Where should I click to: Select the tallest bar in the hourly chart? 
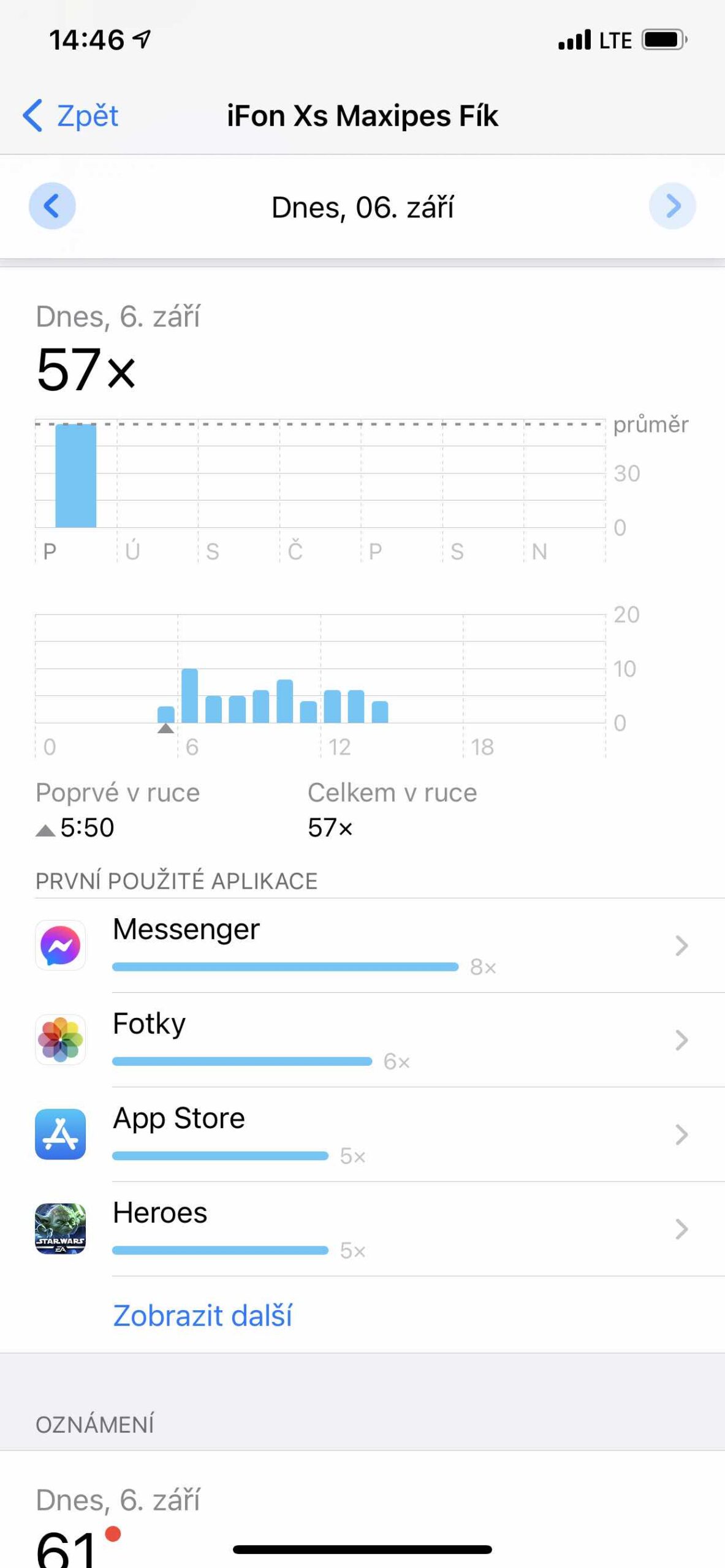point(190,695)
